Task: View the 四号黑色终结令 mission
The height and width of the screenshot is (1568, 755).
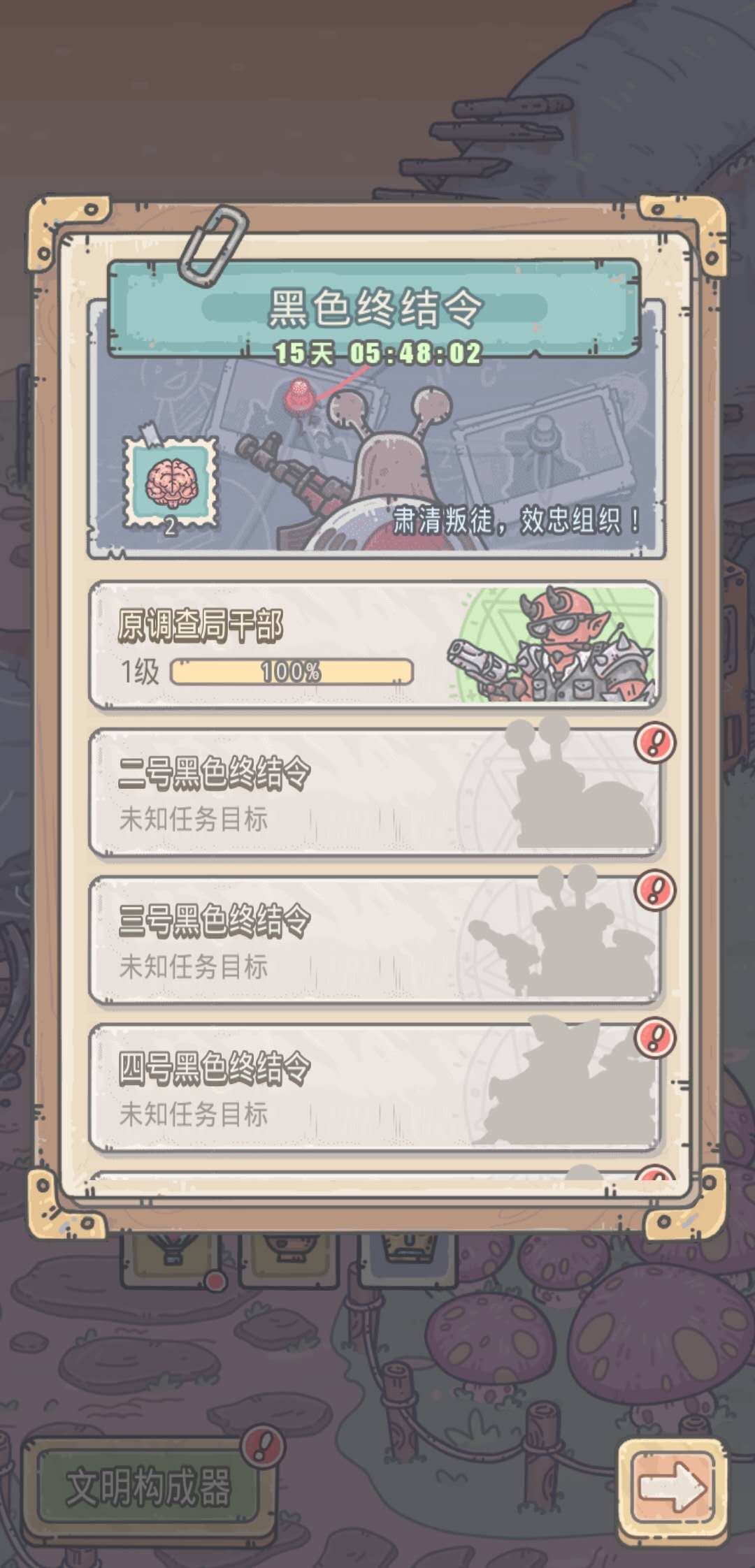Action: coord(375,1088)
